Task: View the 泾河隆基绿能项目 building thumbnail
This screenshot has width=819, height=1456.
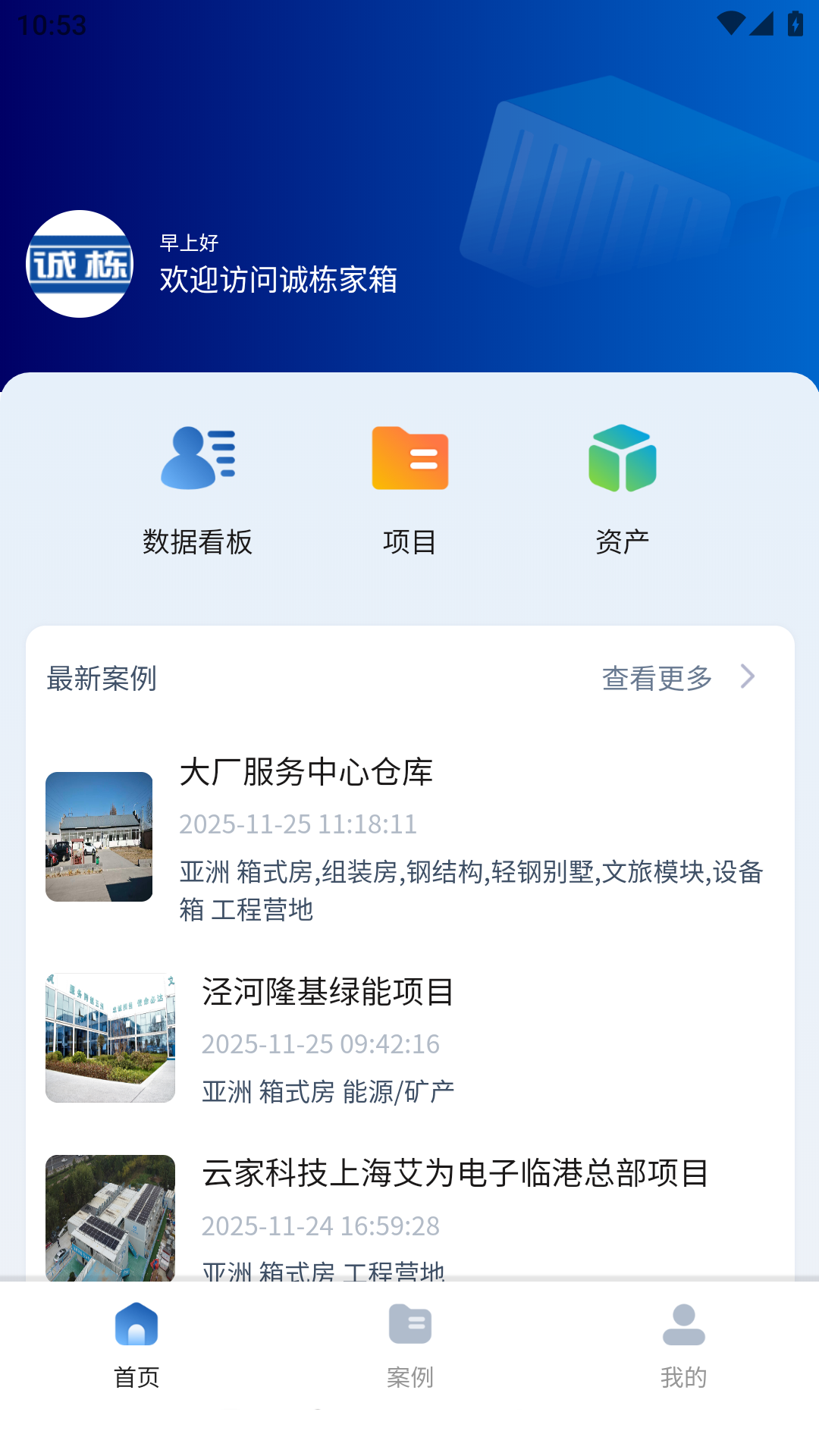Action: [x=109, y=1038]
